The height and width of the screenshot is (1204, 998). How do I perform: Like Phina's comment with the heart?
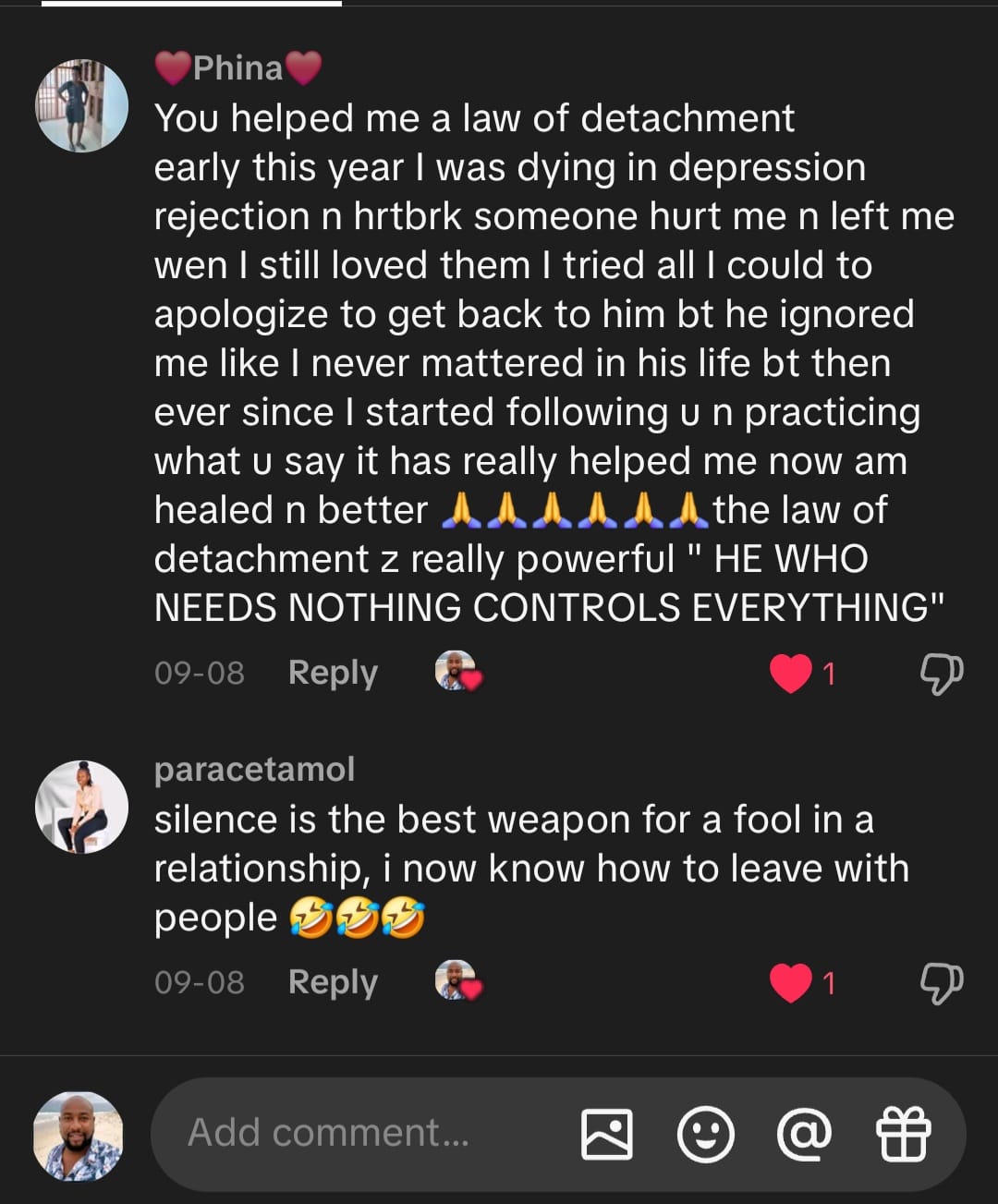click(x=791, y=673)
